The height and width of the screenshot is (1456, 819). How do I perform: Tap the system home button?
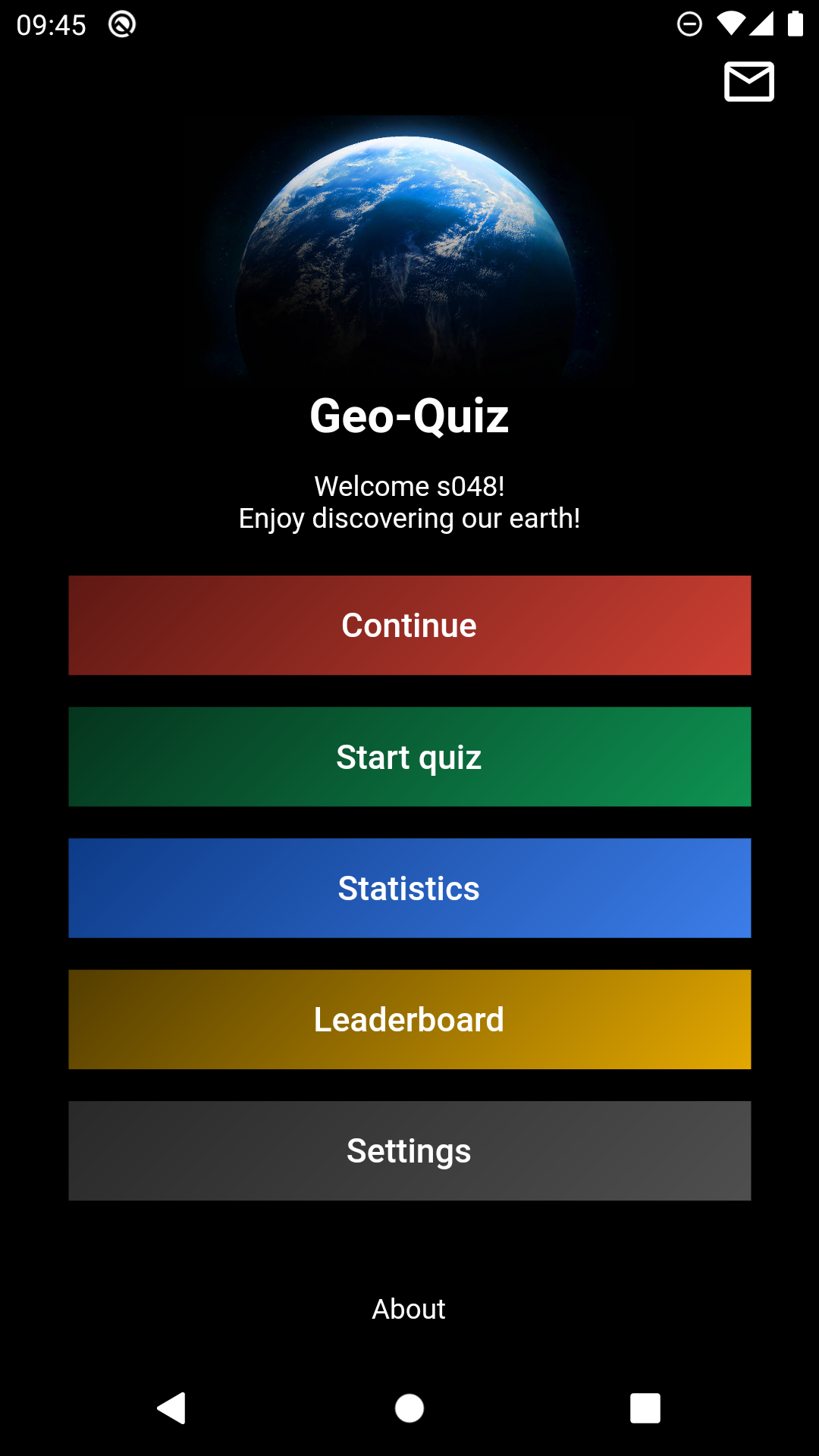[409, 1408]
